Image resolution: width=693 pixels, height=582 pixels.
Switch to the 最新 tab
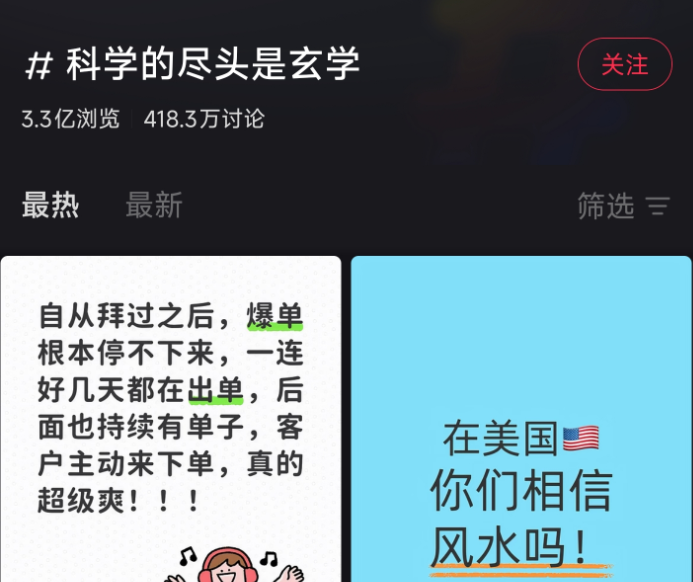(153, 206)
